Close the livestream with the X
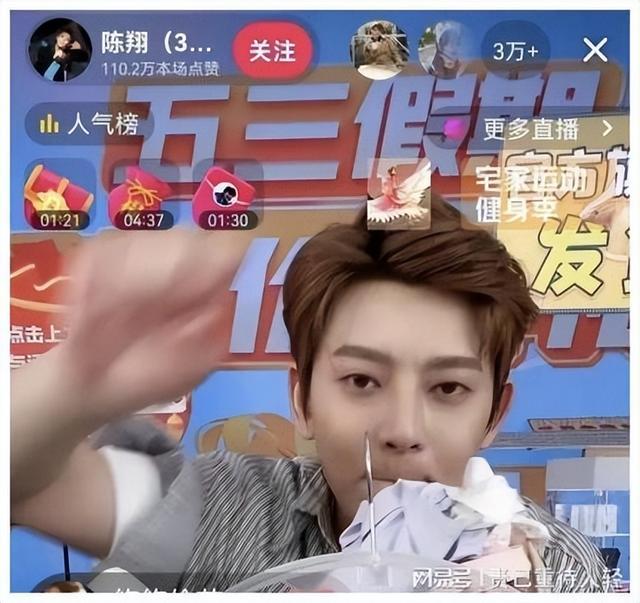The width and height of the screenshot is (640, 603). point(595,50)
